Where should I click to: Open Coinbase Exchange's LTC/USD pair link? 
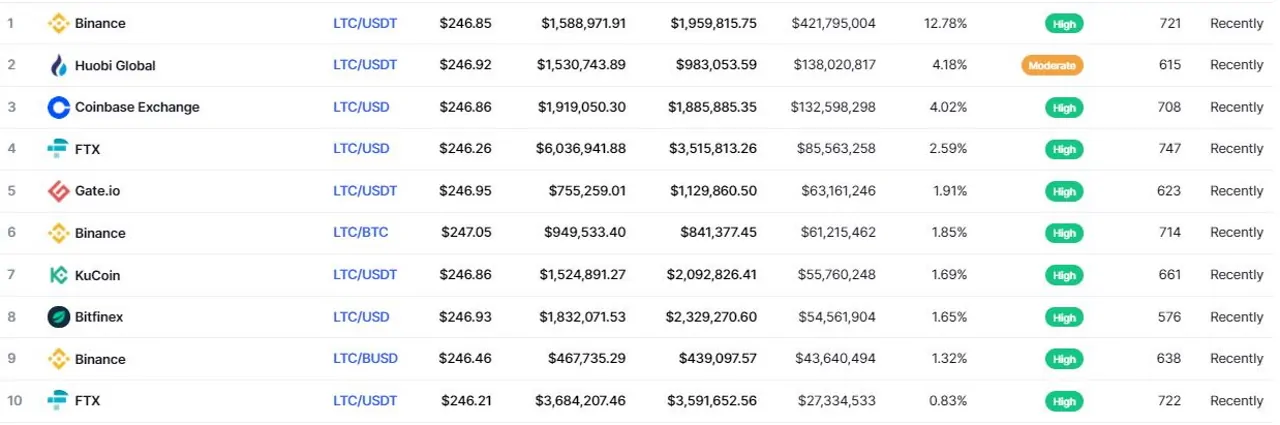click(360, 107)
